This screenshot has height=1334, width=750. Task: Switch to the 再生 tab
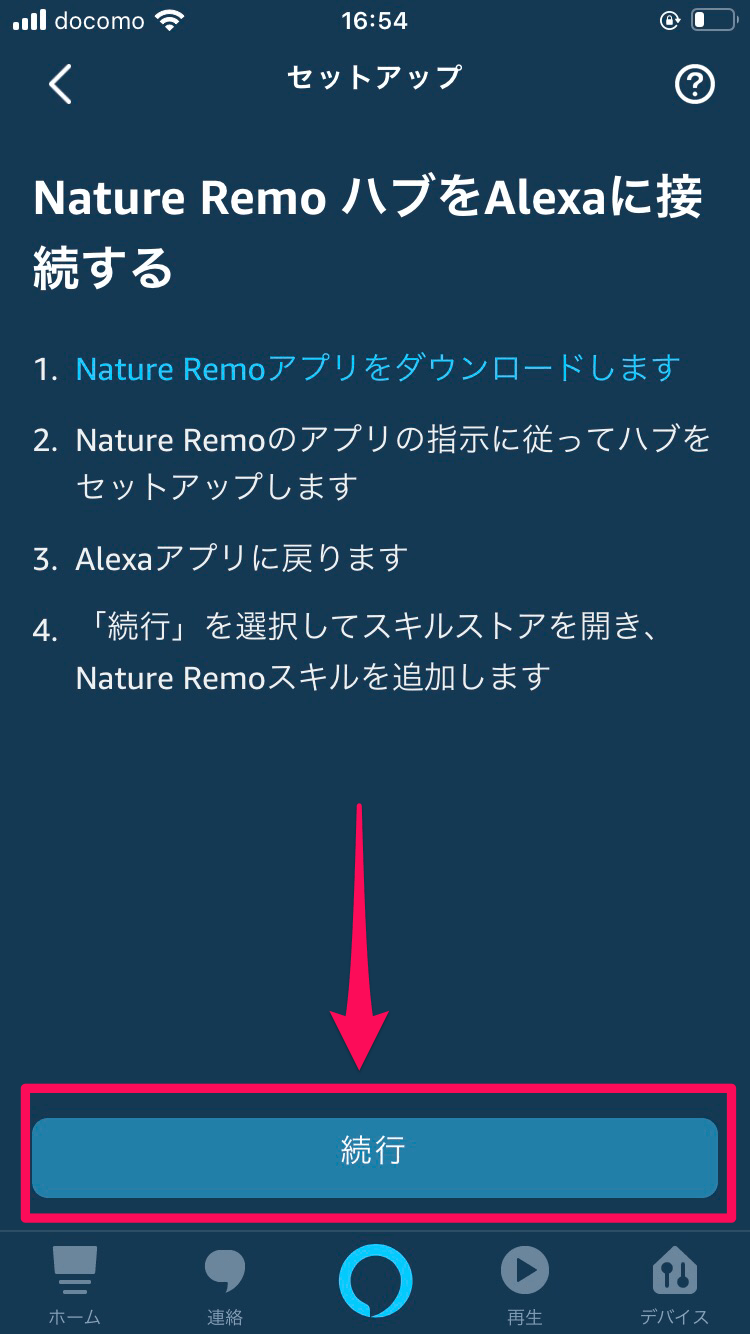[525, 1284]
